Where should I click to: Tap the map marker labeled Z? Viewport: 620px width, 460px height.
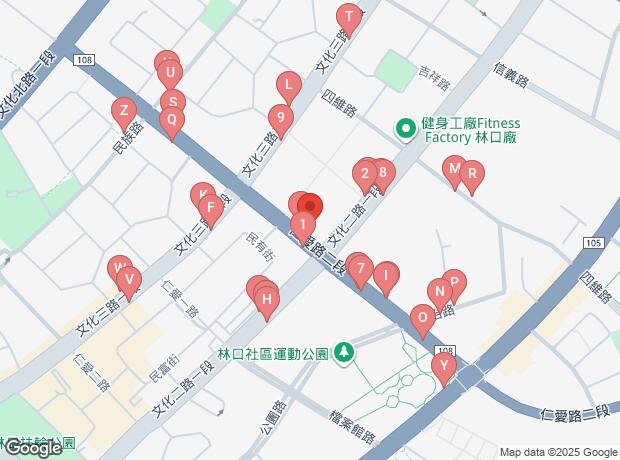[x=123, y=110]
